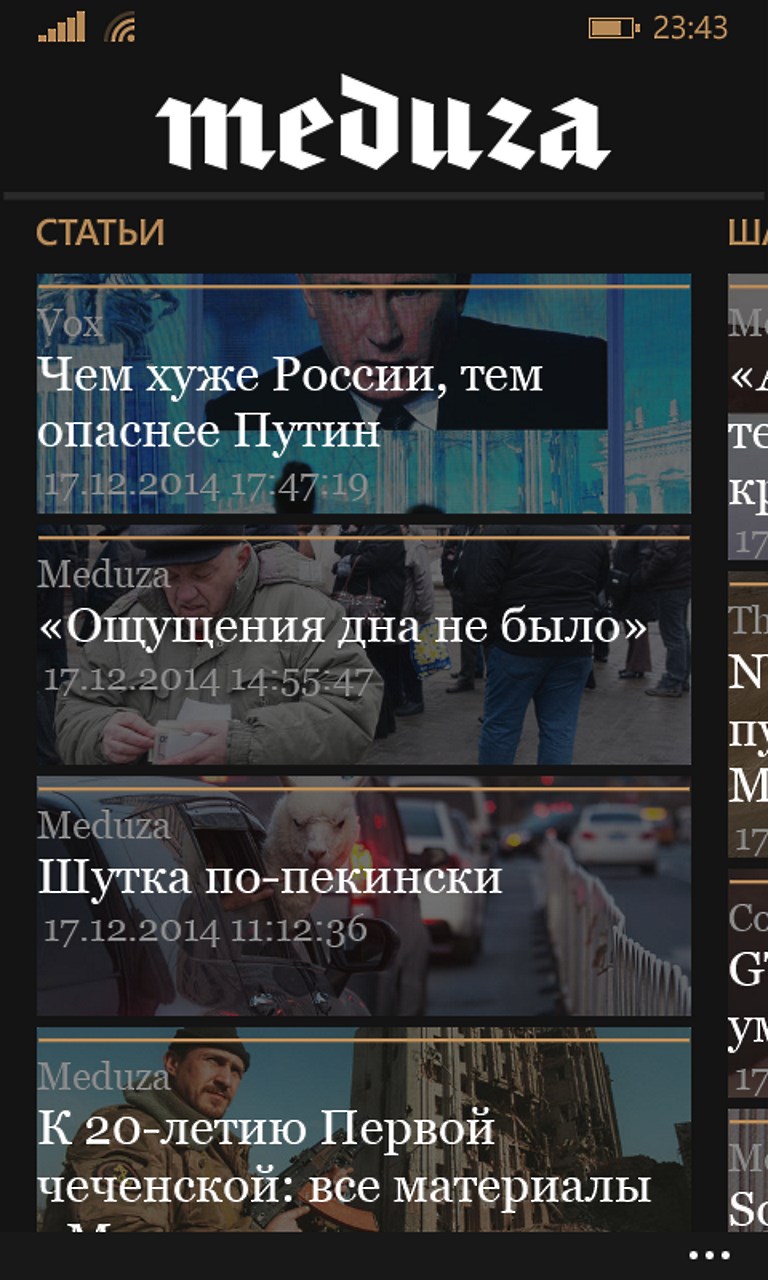This screenshot has height=1280, width=768.
Task: Tap the battery indicator icon
Action: [x=610, y=27]
